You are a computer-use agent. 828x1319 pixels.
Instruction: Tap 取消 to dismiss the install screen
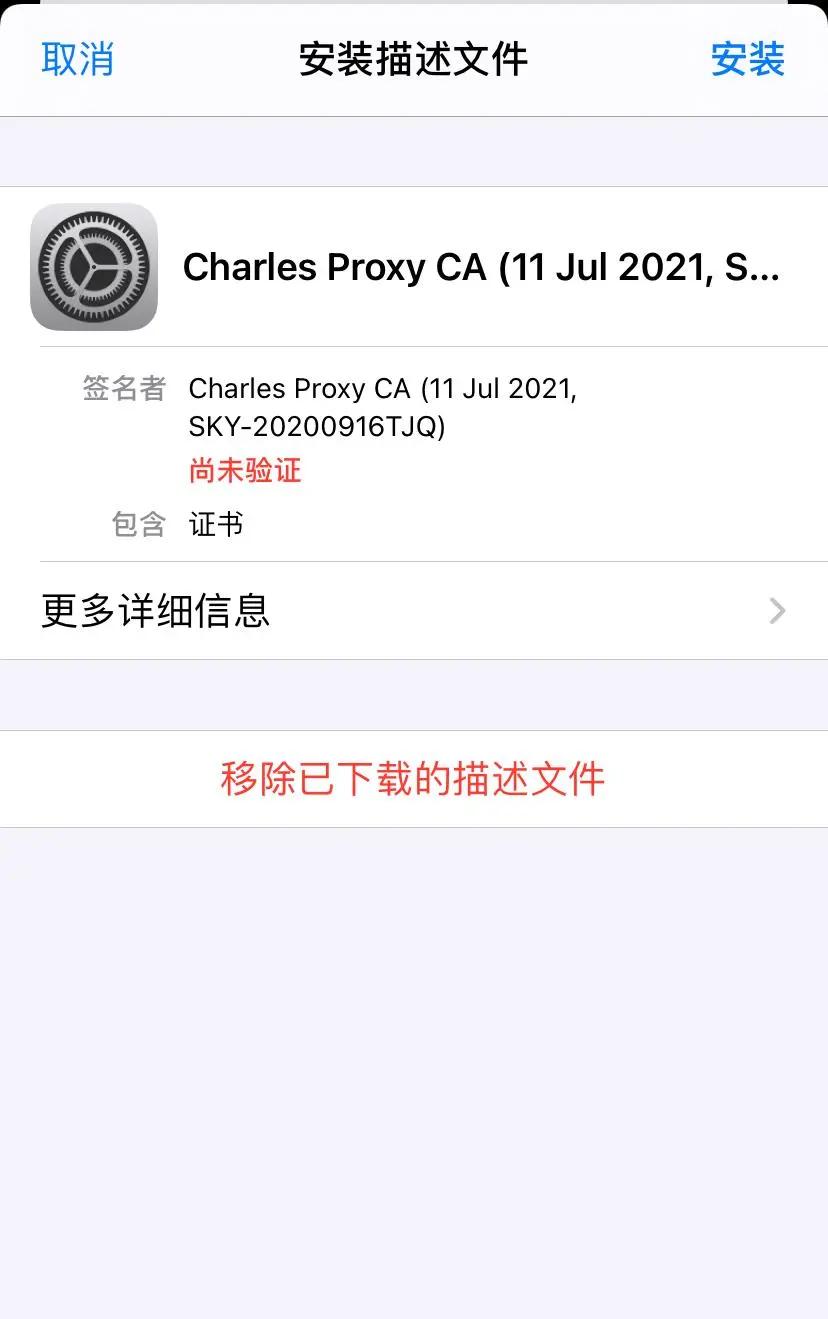coord(77,60)
